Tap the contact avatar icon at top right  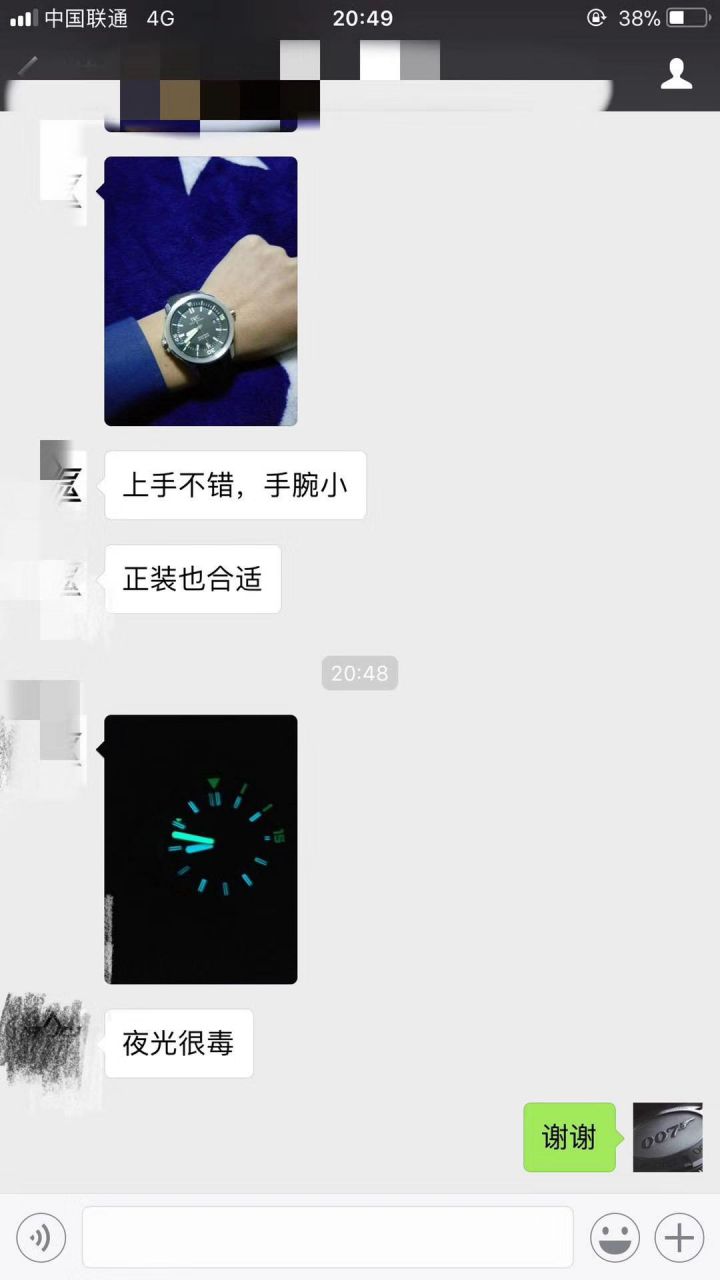click(x=676, y=73)
